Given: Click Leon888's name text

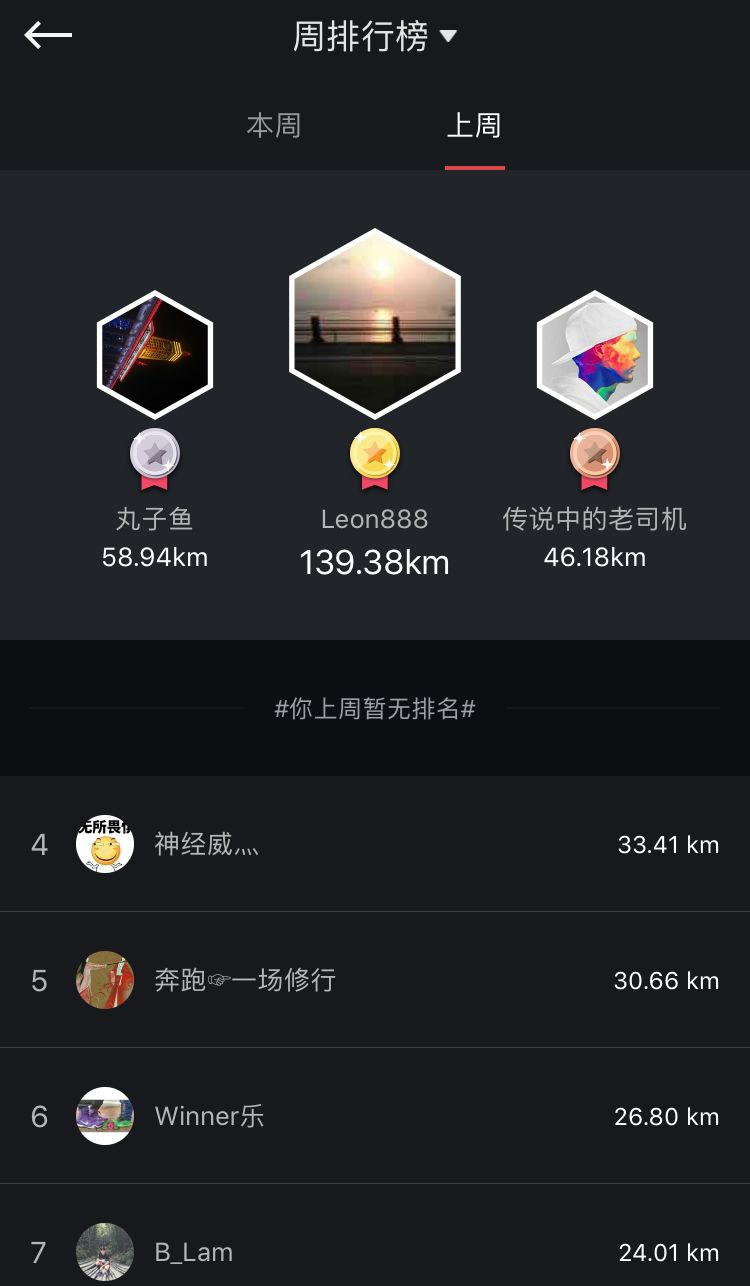Looking at the screenshot, I should coord(374,519).
